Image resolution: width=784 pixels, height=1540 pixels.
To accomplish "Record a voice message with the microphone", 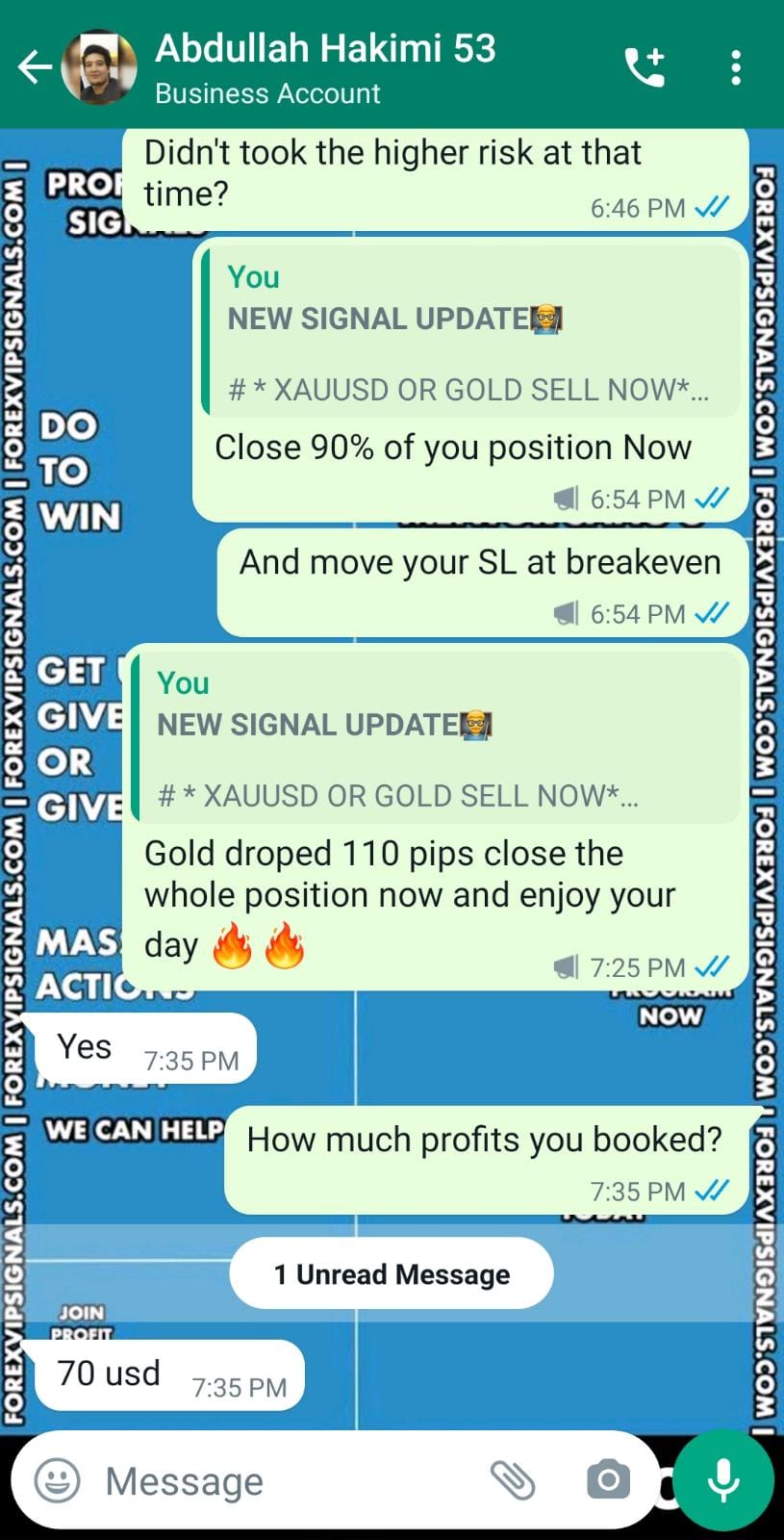I will (x=723, y=1480).
